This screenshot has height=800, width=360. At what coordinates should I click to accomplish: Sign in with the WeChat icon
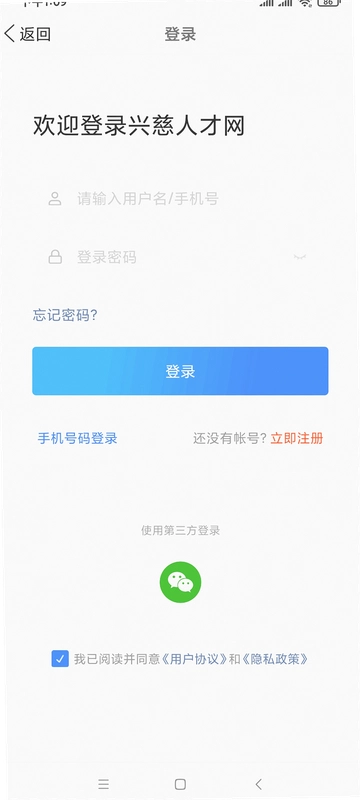[181, 582]
